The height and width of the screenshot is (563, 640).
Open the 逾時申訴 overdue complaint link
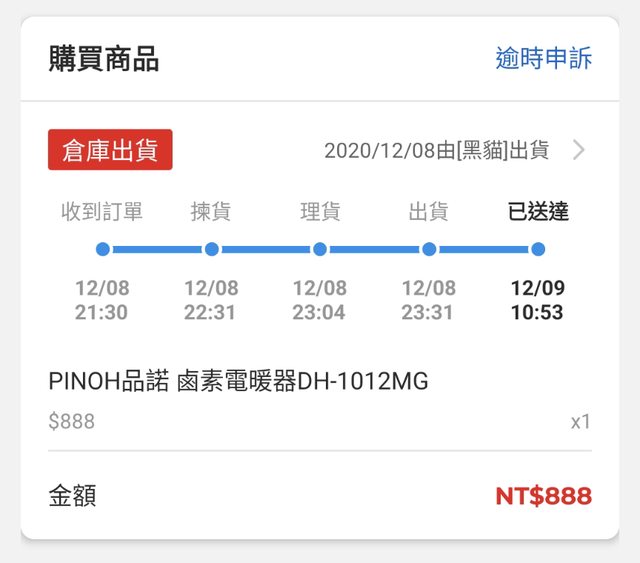(543, 59)
